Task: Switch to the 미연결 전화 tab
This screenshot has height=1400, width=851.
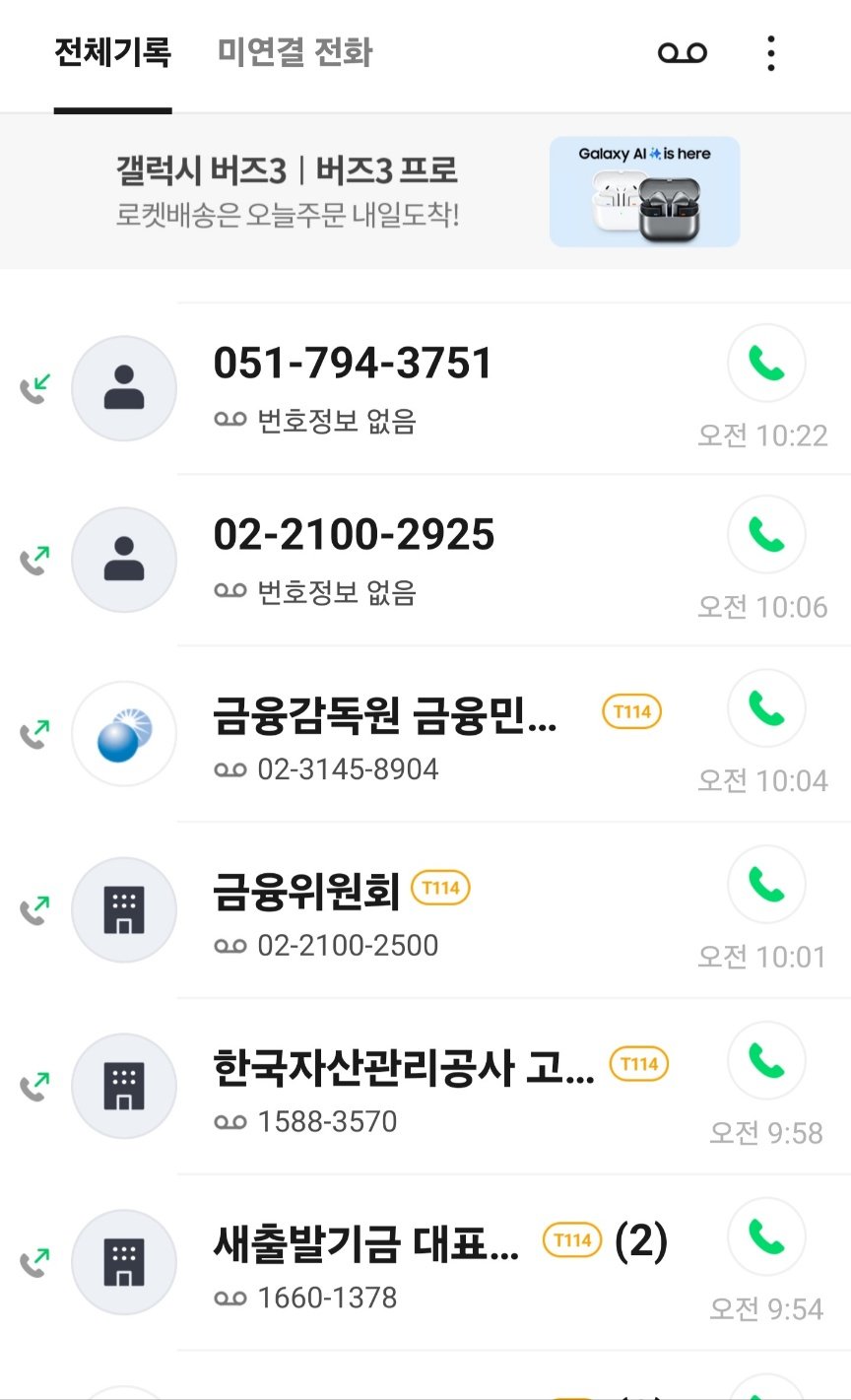Action: tap(295, 52)
